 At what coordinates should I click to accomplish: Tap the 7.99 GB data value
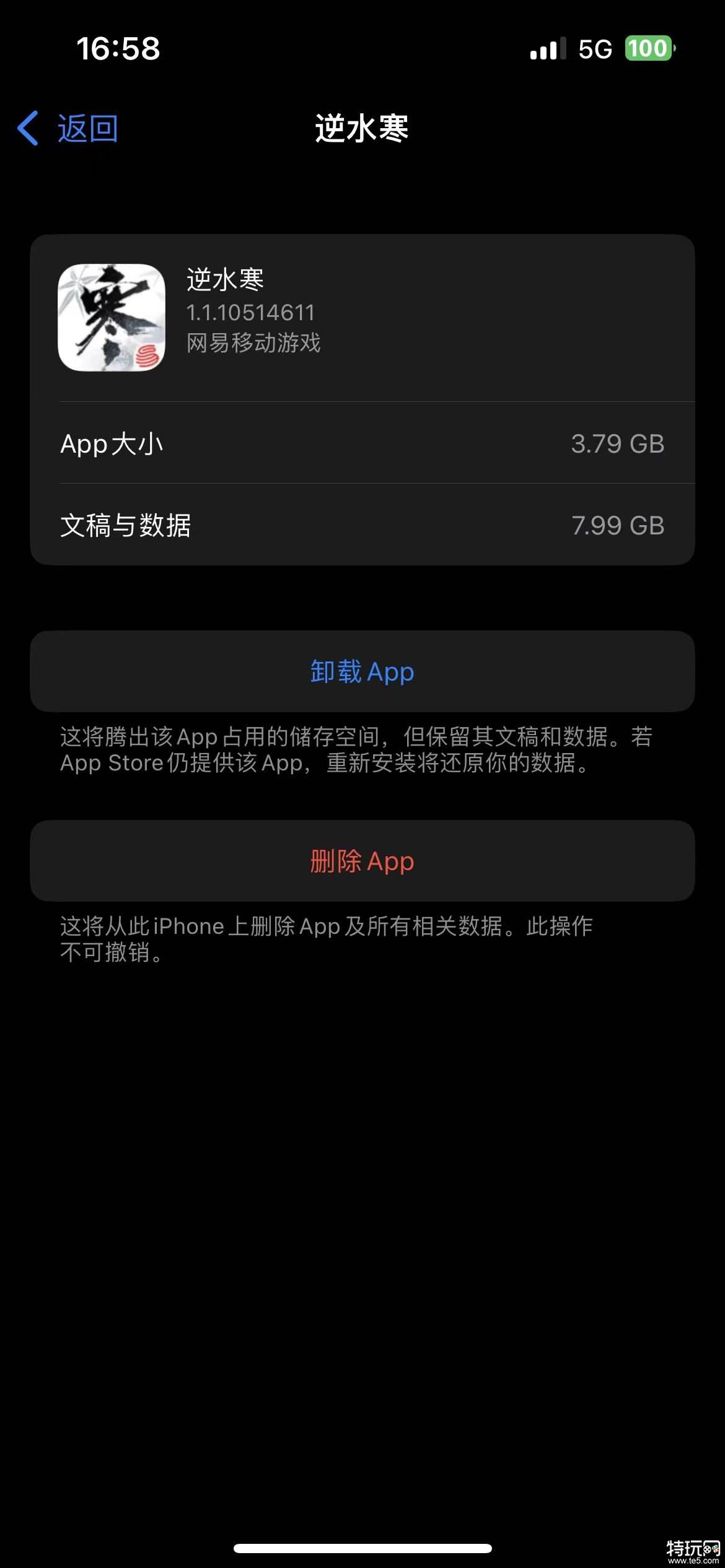(617, 525)
